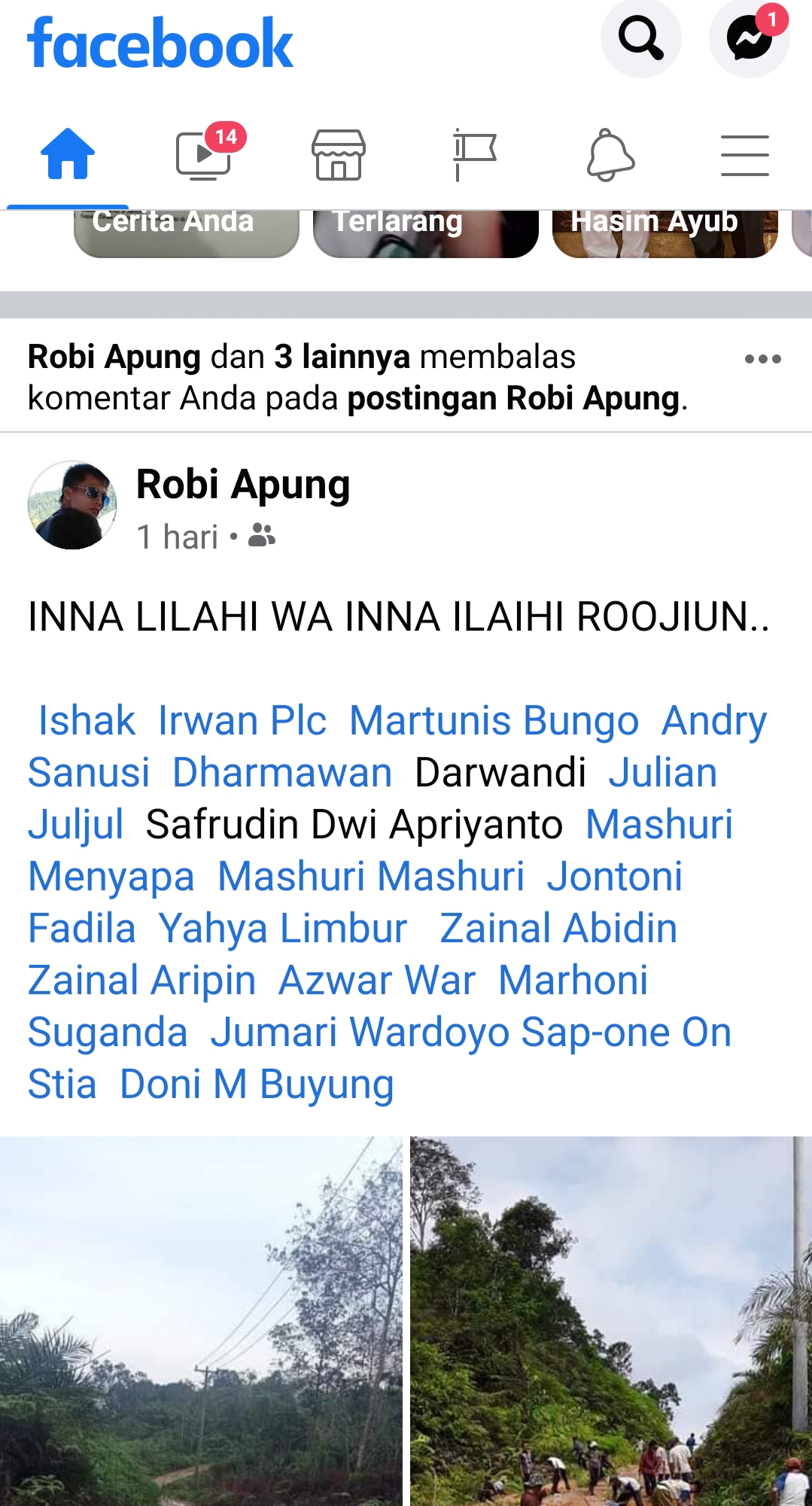Open the hamburger menu tab
812x1506 pixels.
(x=744, y=155)
